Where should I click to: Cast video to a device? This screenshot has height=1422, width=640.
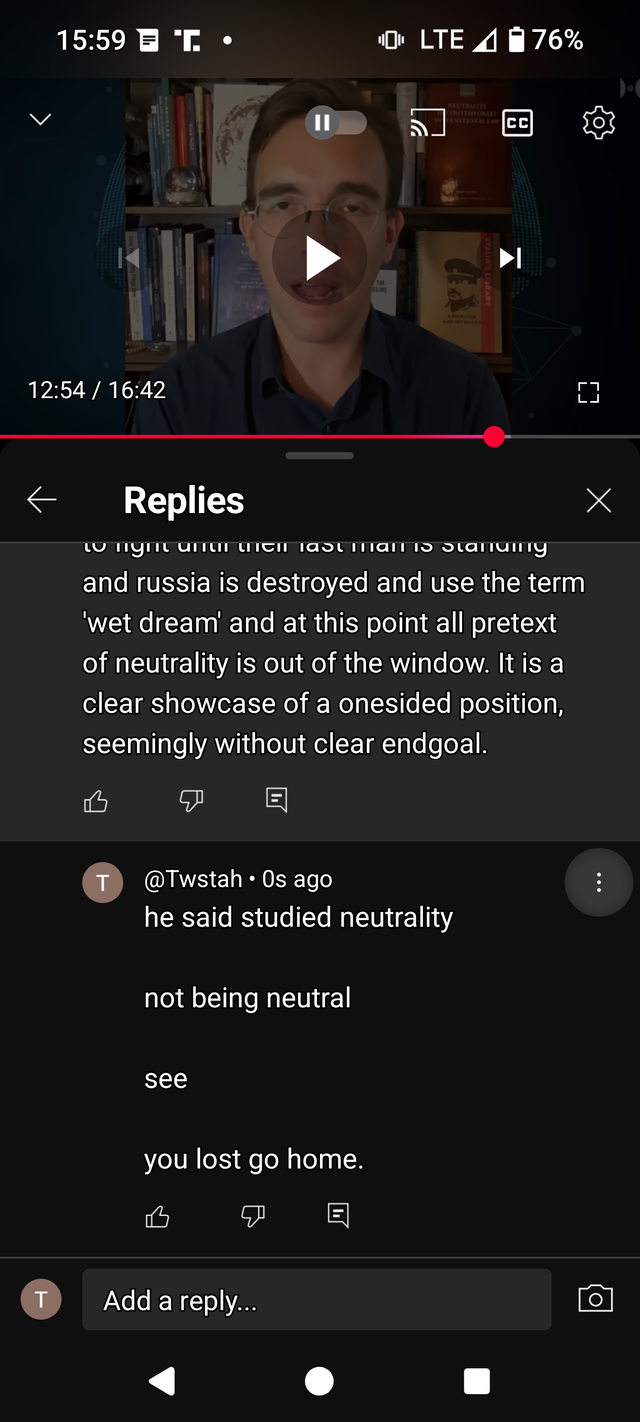pos(428,123)
